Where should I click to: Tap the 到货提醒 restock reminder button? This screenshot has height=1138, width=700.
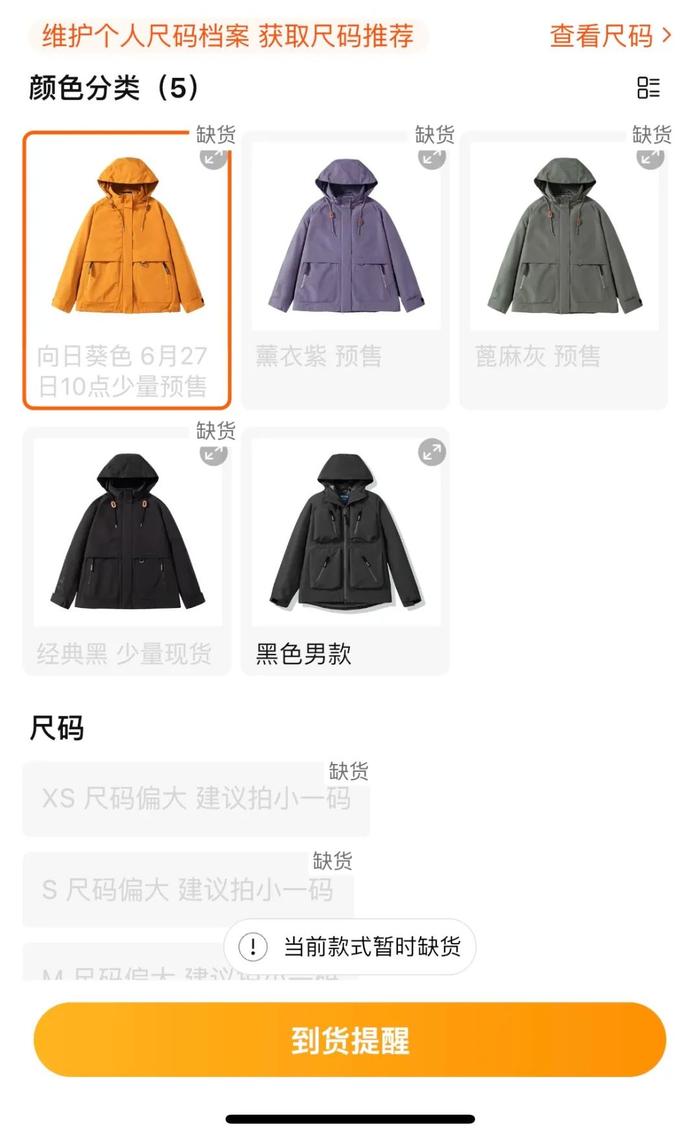350,1040
